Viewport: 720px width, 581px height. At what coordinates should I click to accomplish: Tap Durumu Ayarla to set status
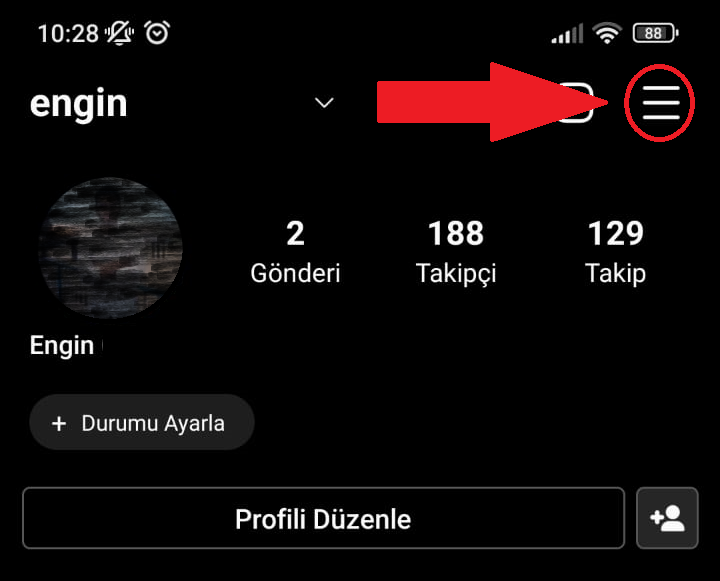[x=142, y=423]
